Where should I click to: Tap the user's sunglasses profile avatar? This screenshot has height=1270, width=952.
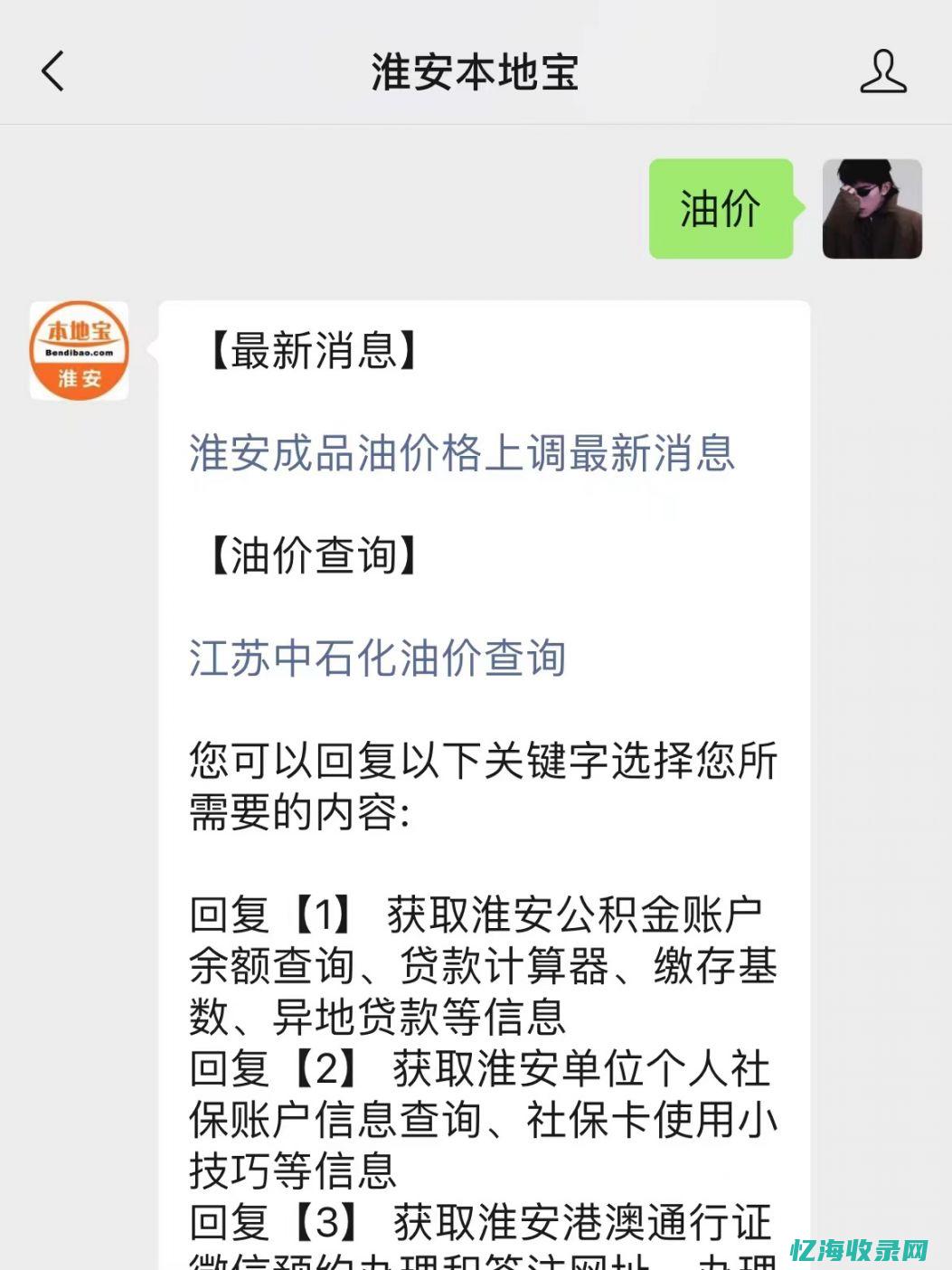coord(873,211)
